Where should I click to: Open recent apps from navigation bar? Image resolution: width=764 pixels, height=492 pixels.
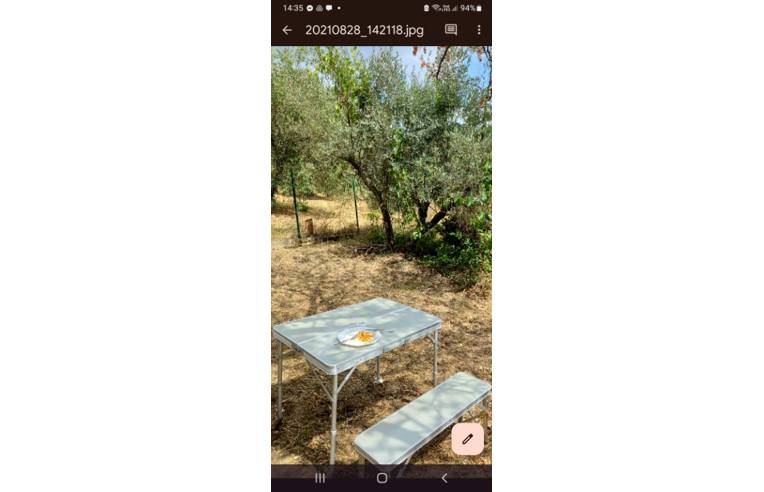click(x=320, y=478)
